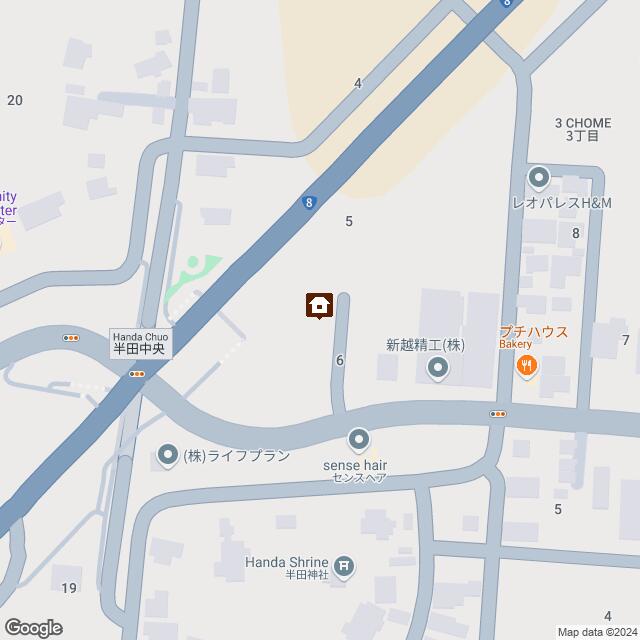This screenshot has width=640, height=640.
Task: Select the (株)ライフプラン map pin
Action: coord(167,456)
